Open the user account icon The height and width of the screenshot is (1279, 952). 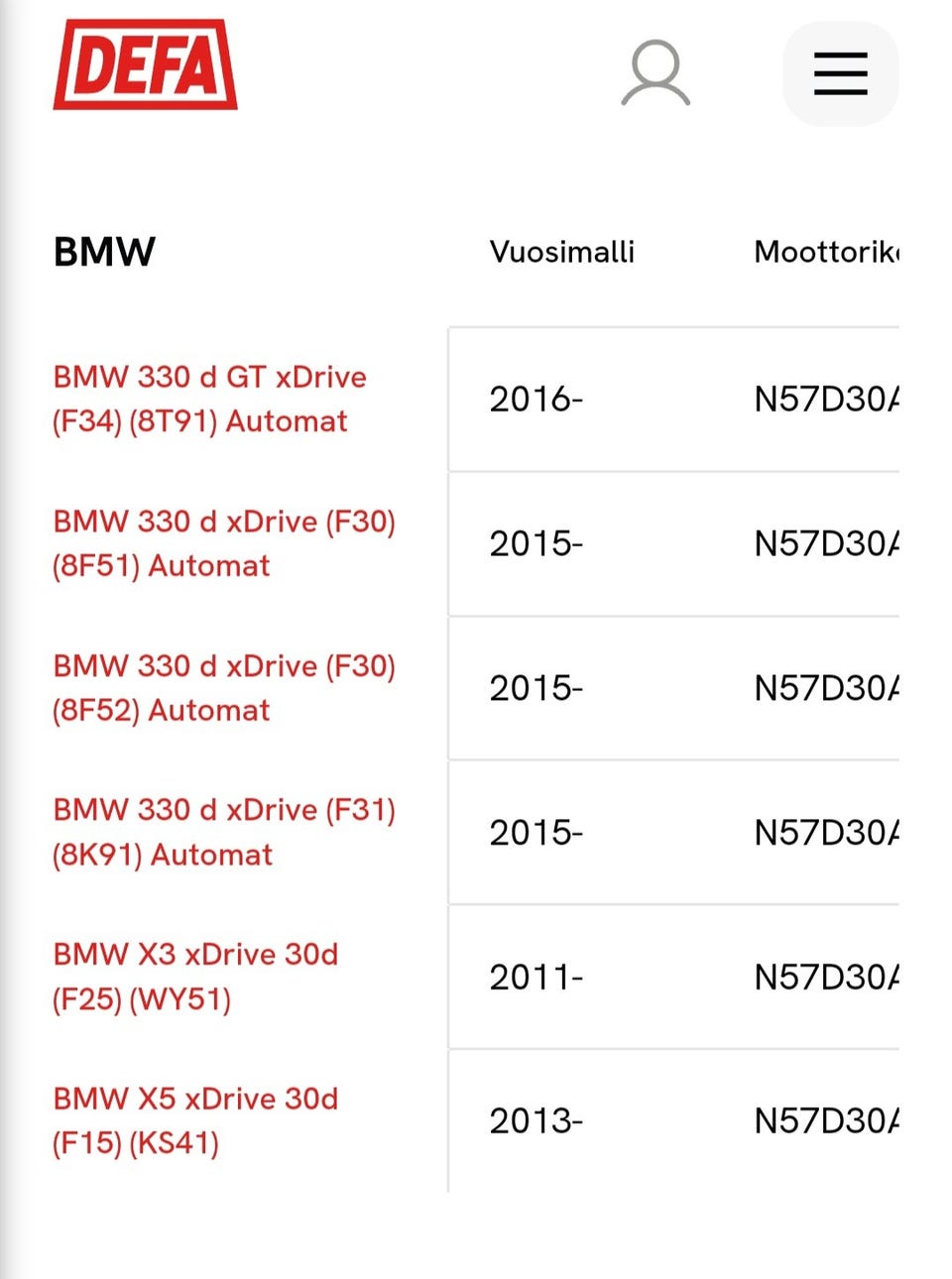pyautogui.click(x=655, y=72)
